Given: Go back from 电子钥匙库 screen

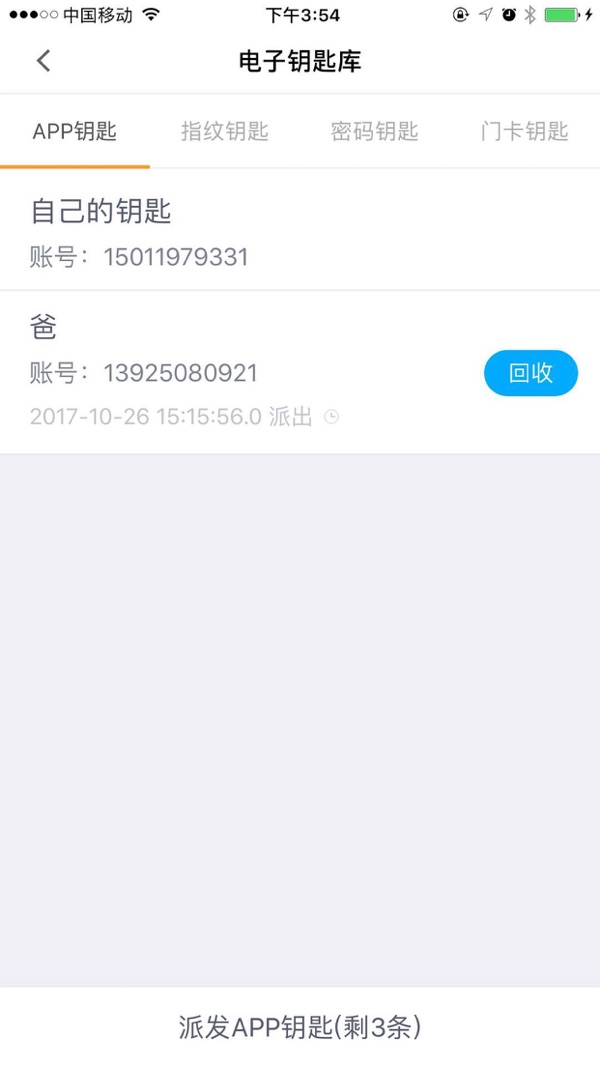Looking at the screenshot, I should pyautogui.click(x=43, y=61).
